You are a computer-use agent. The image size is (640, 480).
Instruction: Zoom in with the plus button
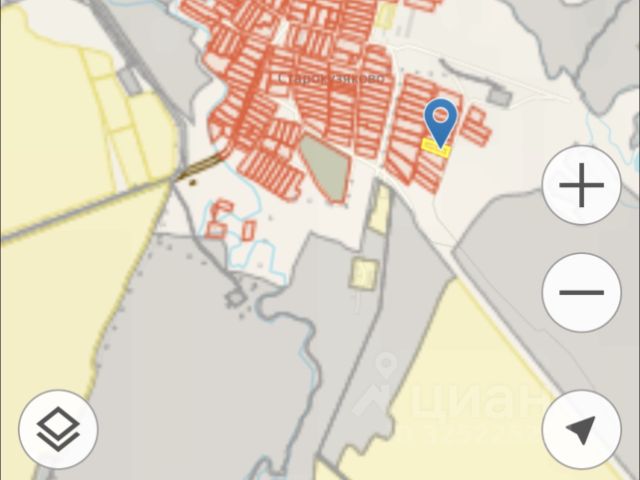tap(581, 185)
